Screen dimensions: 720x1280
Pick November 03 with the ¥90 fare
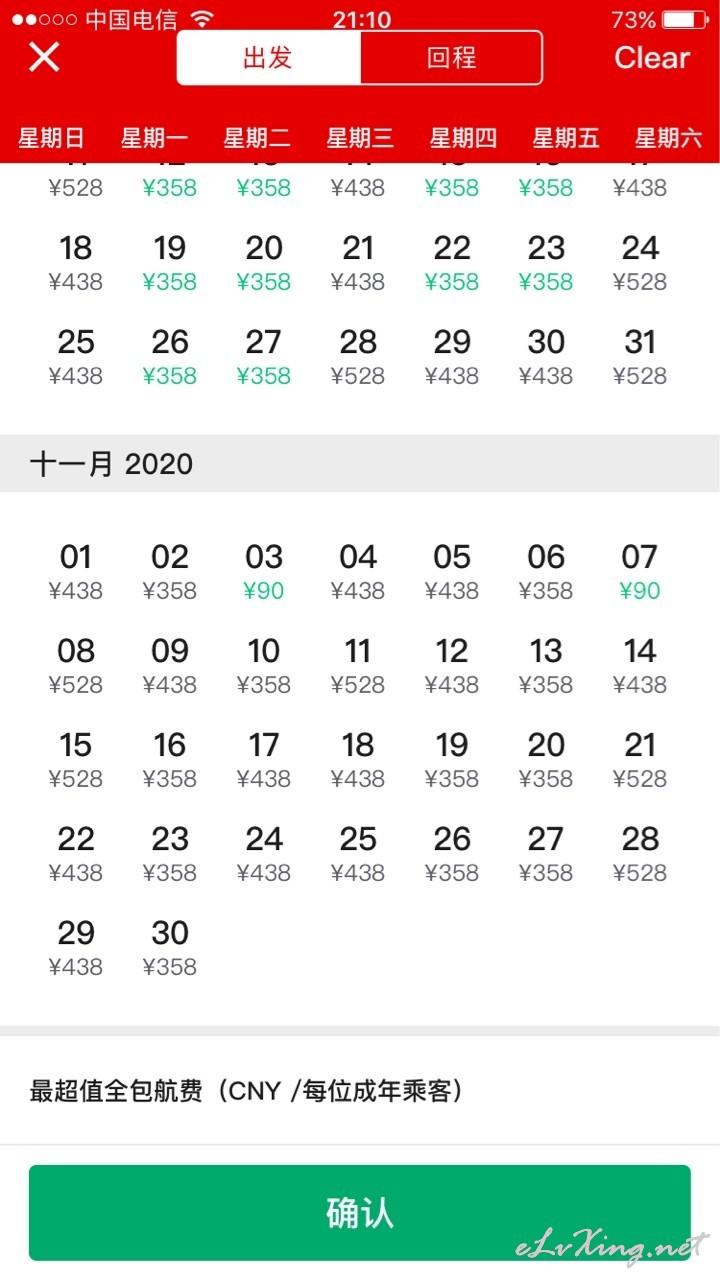(x=264, y=572)
